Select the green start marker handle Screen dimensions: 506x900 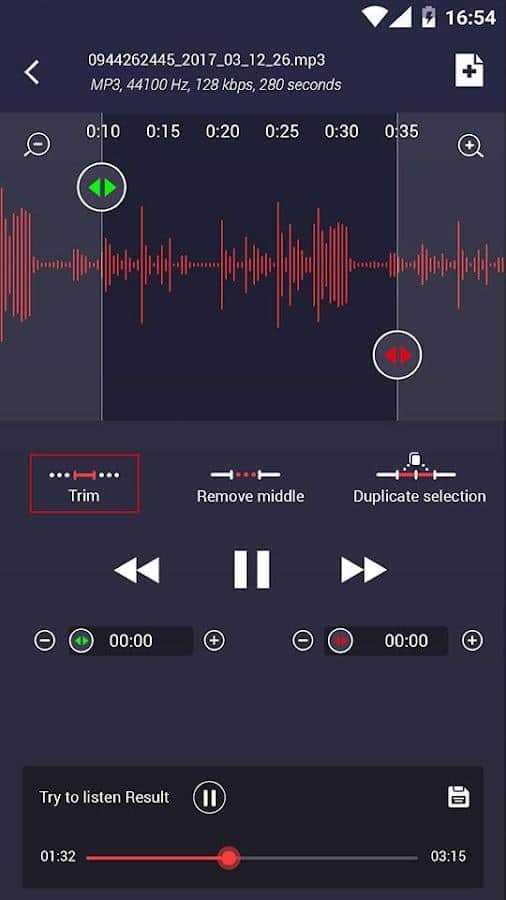[x=102, y=187]
